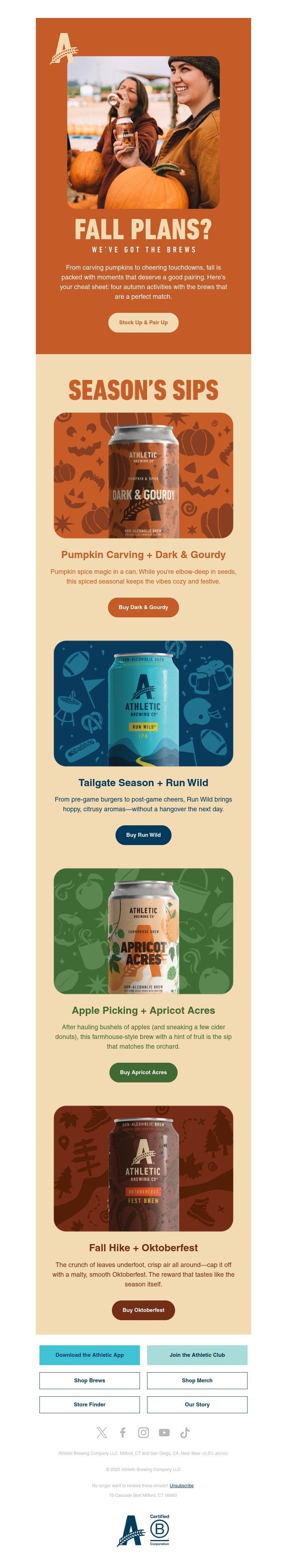
Task: Tap Buy Oktoberfest button
Action: click(143, 1310)
